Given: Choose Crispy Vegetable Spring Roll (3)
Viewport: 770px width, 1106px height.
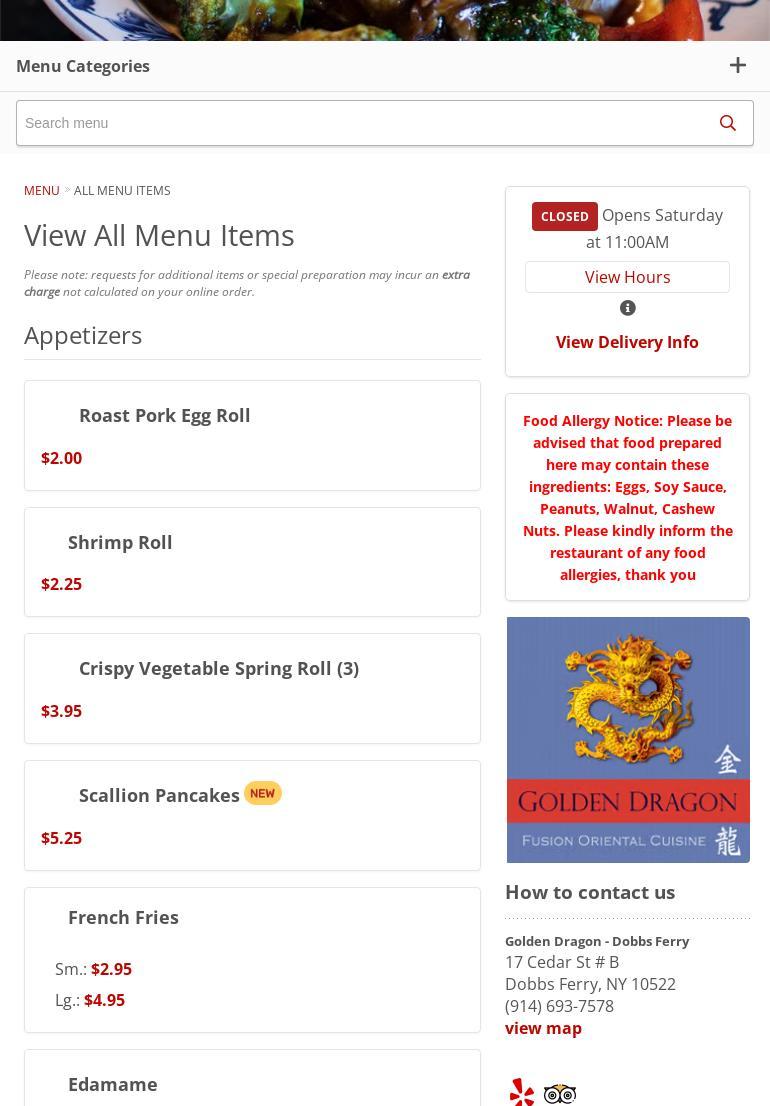Looking at the screenshot, I should point(218,668).
